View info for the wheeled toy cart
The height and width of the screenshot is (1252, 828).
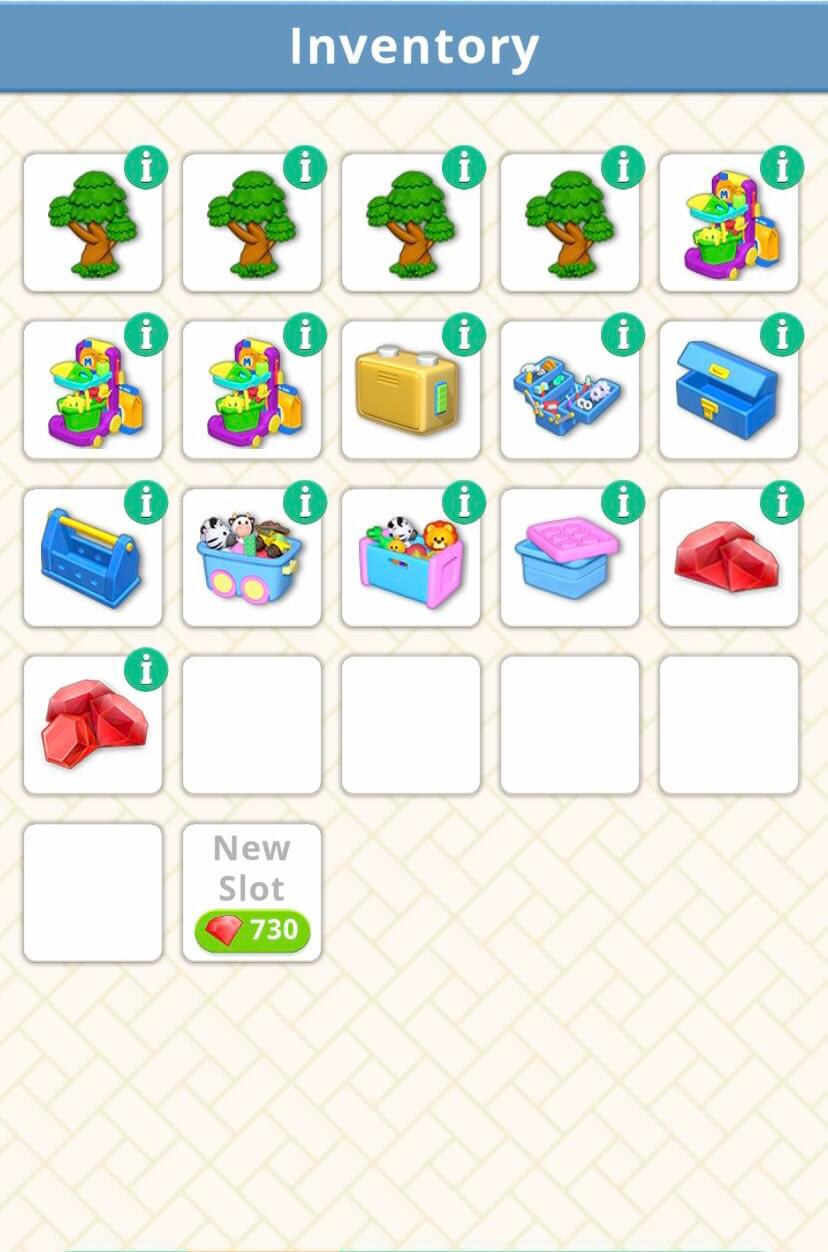click(305, 503)
